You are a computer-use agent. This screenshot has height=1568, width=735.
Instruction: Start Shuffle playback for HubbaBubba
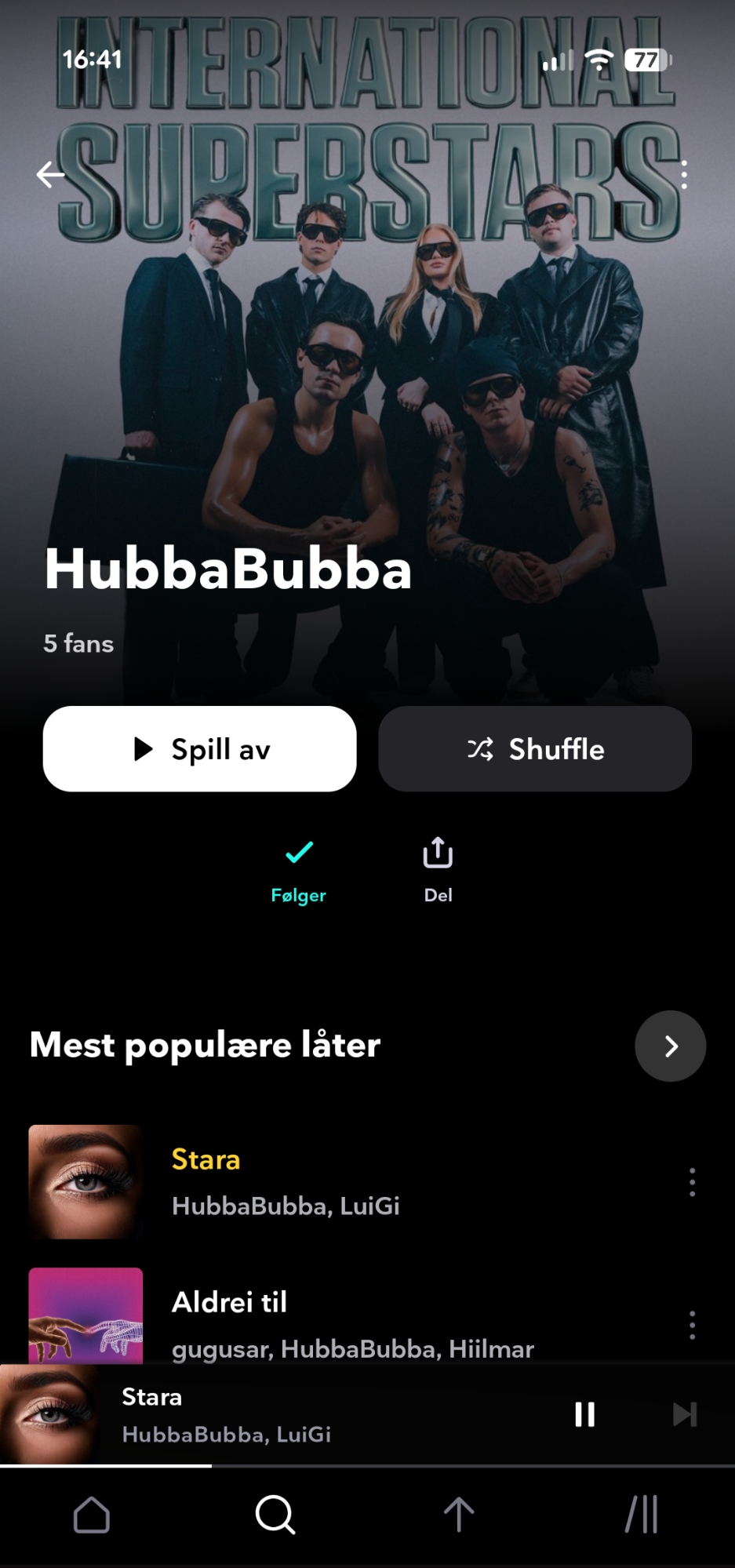[x=535, y=749]
